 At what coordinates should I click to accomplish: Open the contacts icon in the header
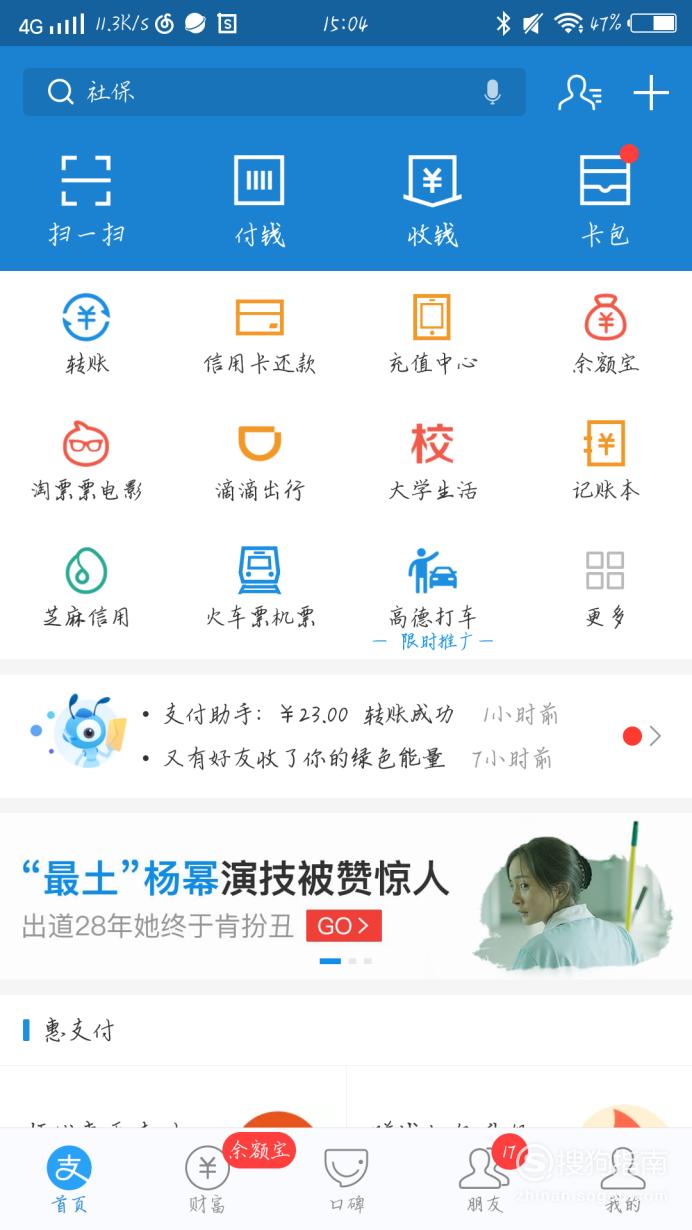[x=579, y=92]
